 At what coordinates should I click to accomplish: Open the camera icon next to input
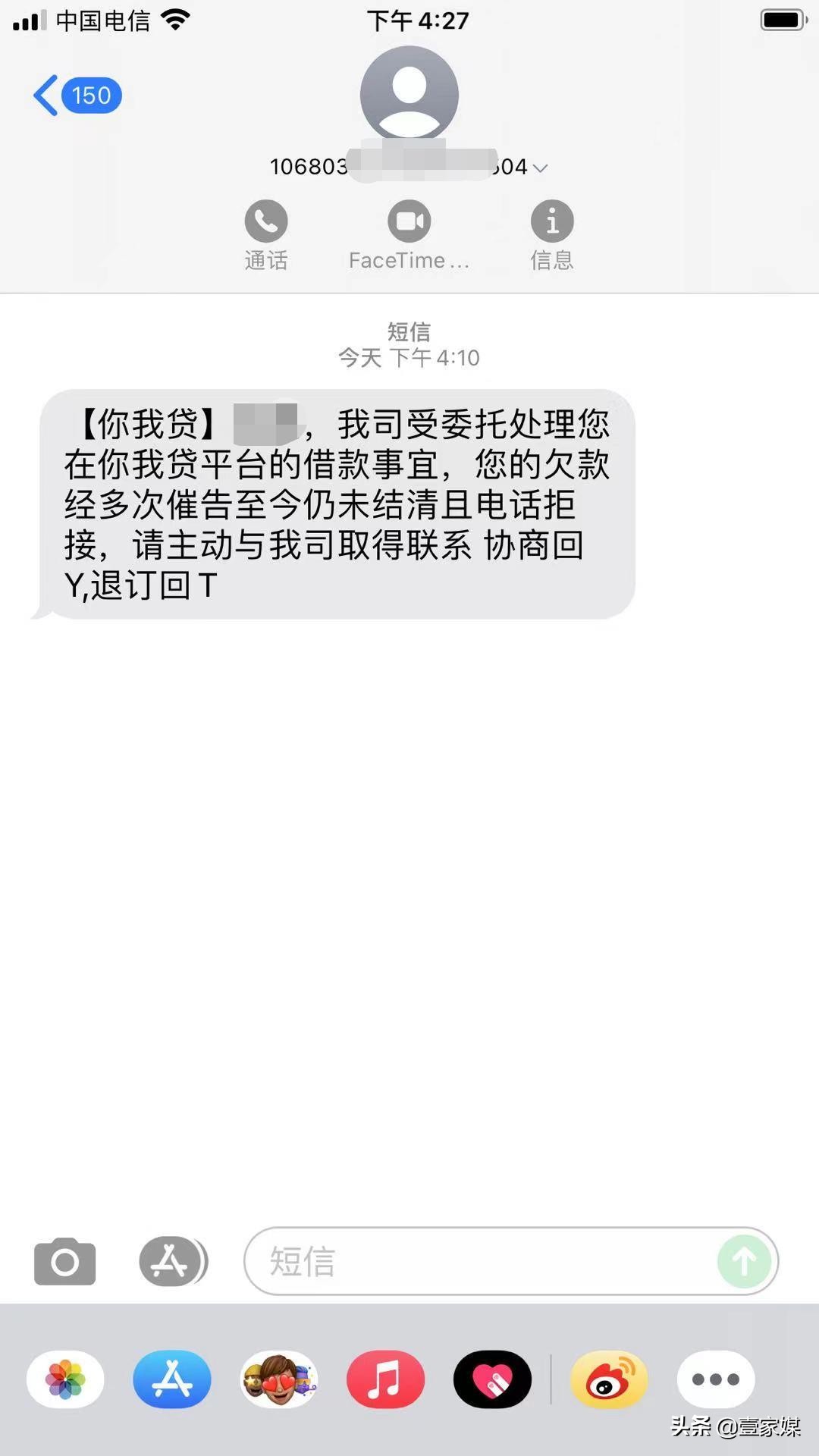tap(64, 1261)
